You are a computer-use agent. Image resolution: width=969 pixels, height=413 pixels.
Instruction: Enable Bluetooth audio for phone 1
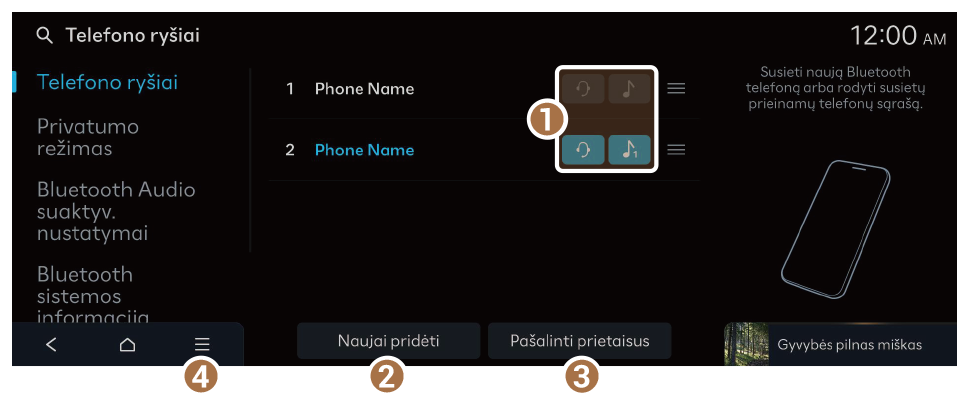point(629,89)
